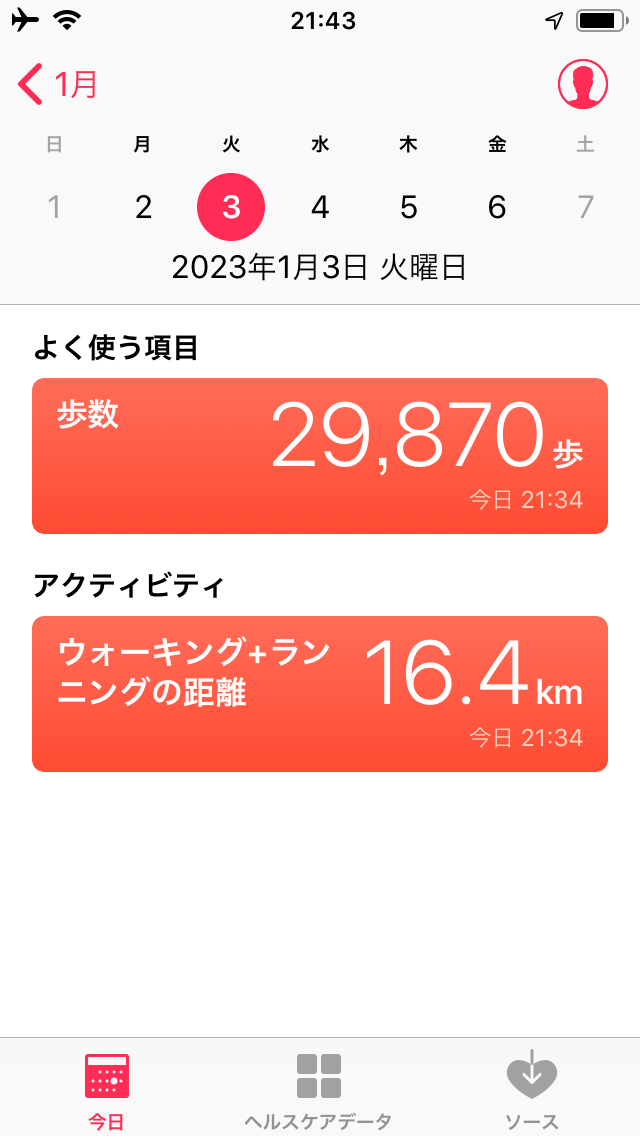Open the ウォーキング+ランニングの距離 card
Viewport: 640px width, 1136px height.
(320, 693)
